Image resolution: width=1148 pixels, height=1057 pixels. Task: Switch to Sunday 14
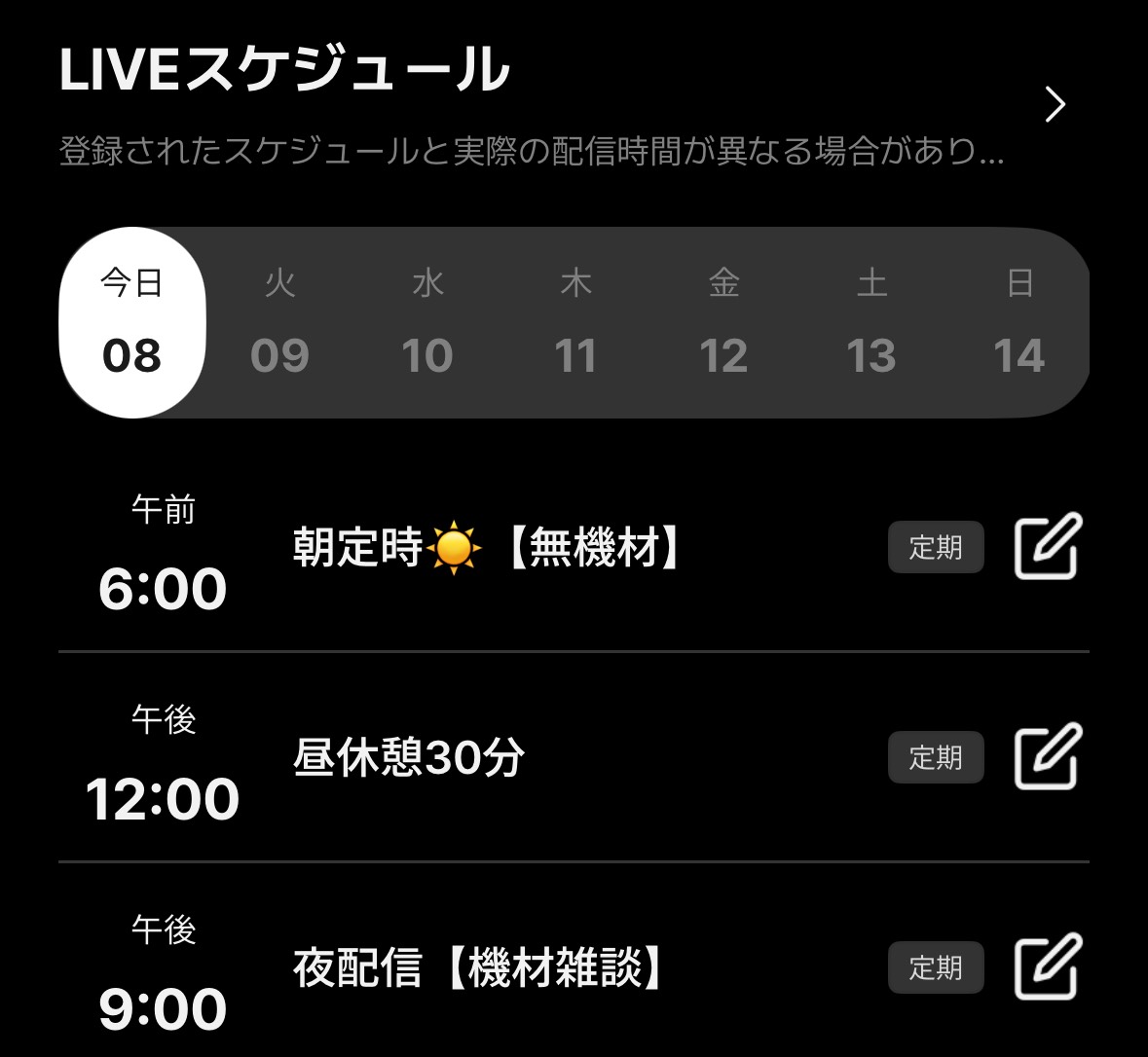tap(1018, 323)
